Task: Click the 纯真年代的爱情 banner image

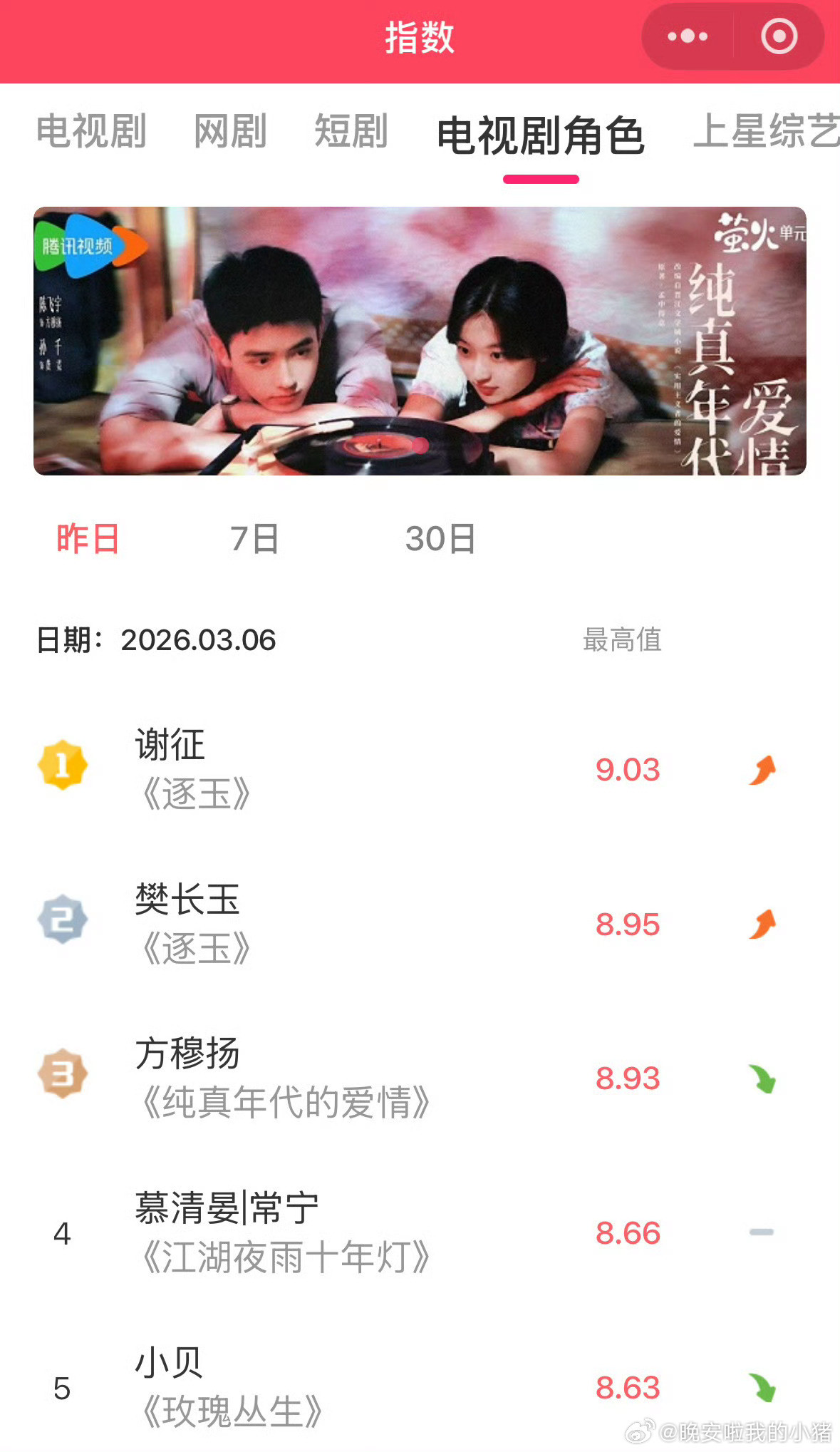Action: coord(420,340)
